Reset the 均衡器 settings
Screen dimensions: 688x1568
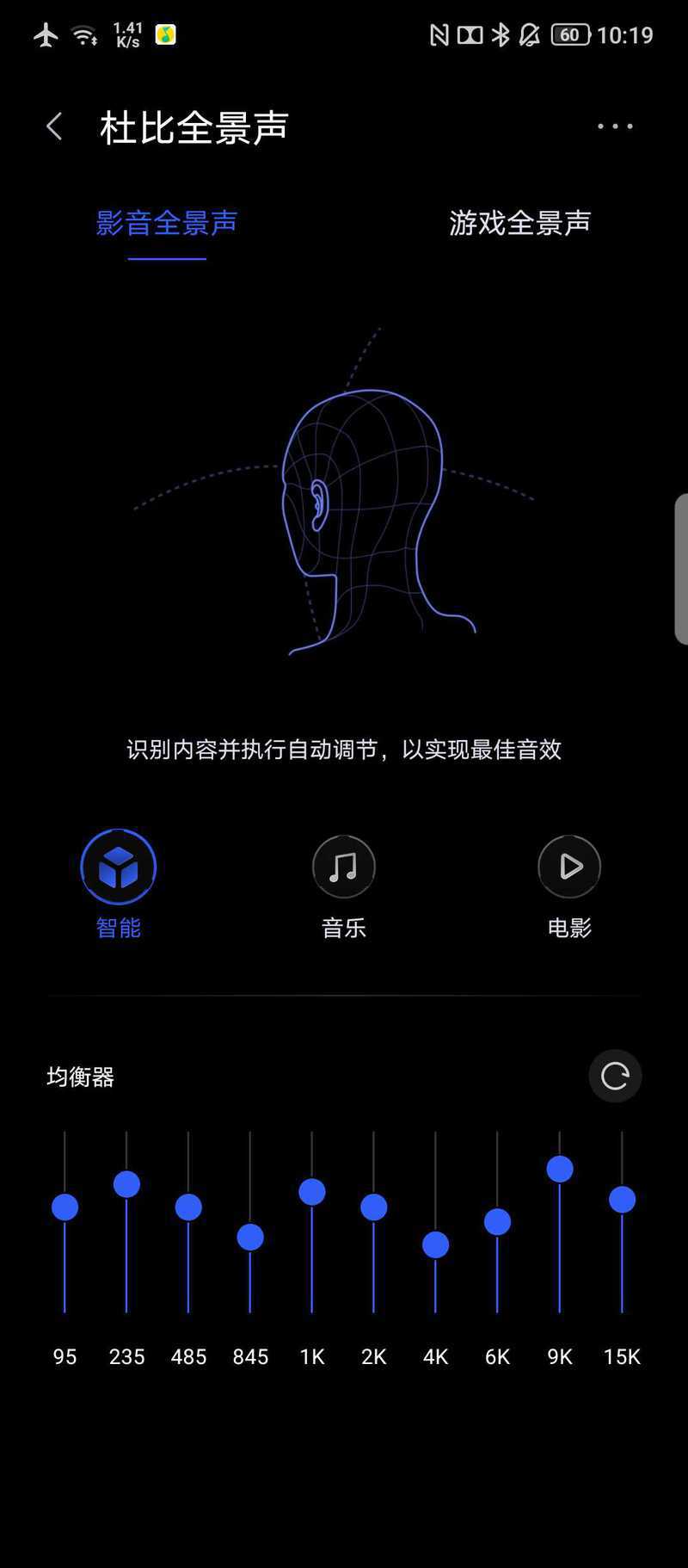click(615, 1076)
